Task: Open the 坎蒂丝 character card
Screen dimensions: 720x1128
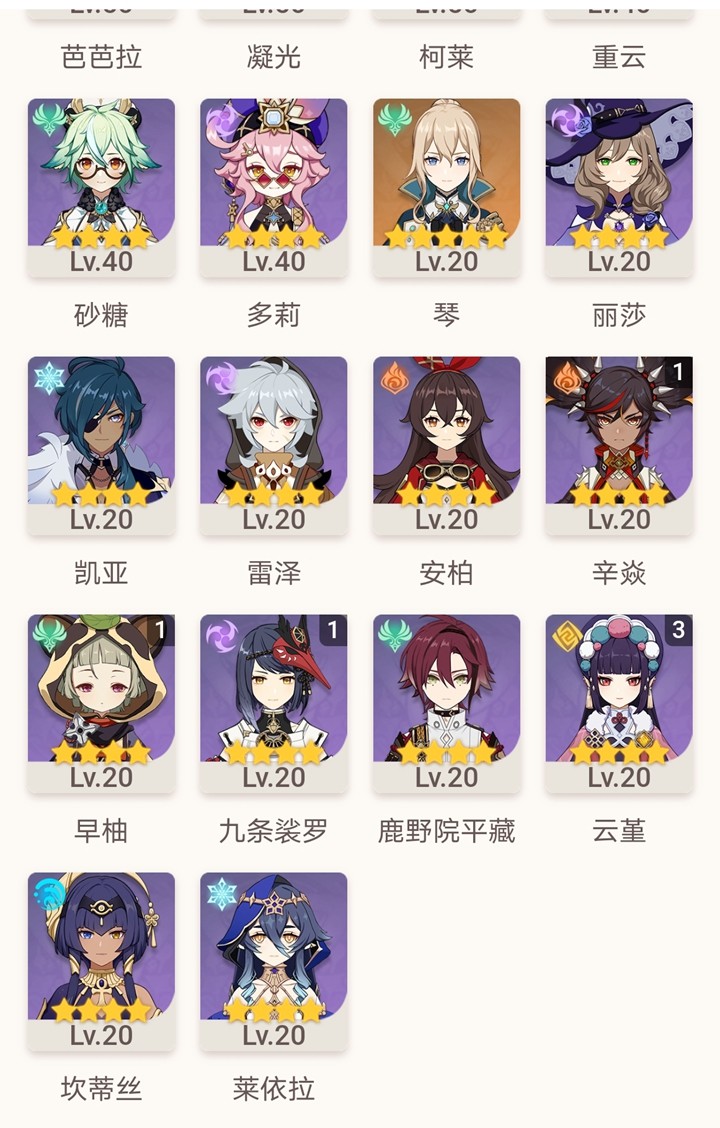Action: click(x=101, y=959)
